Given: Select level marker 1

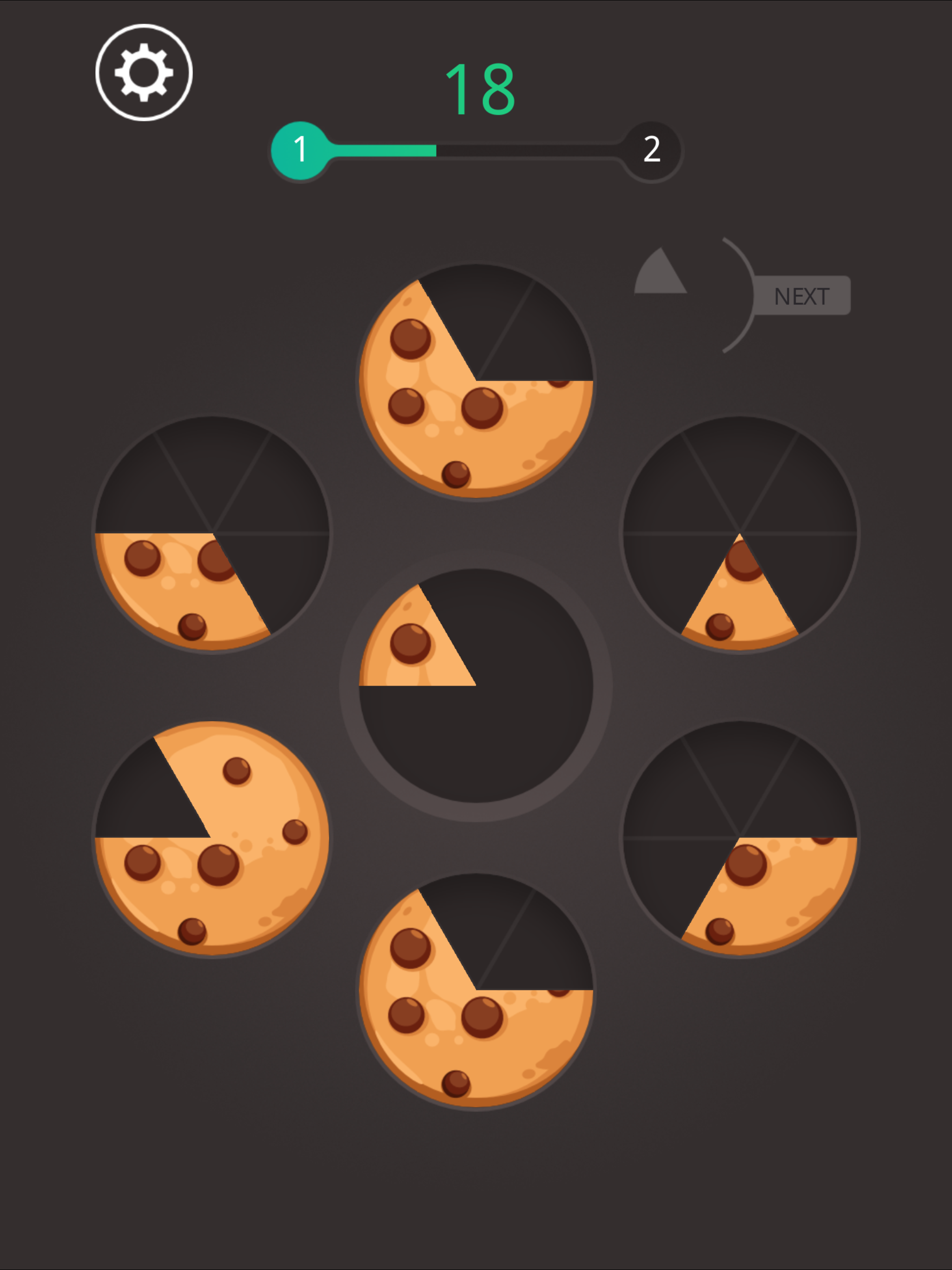Looking at the screenshot, I should pyautogui.click(x=300, y=149).
